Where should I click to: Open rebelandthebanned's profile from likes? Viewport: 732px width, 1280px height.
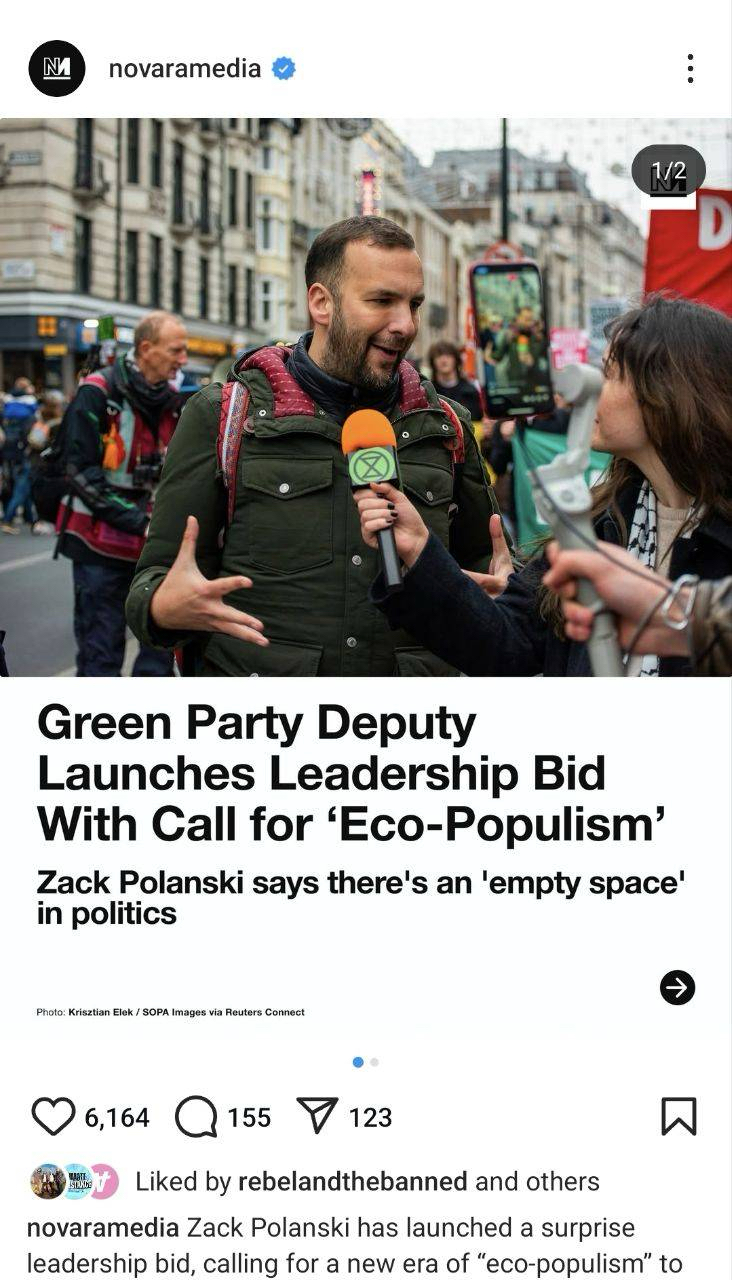[352, 1181]
